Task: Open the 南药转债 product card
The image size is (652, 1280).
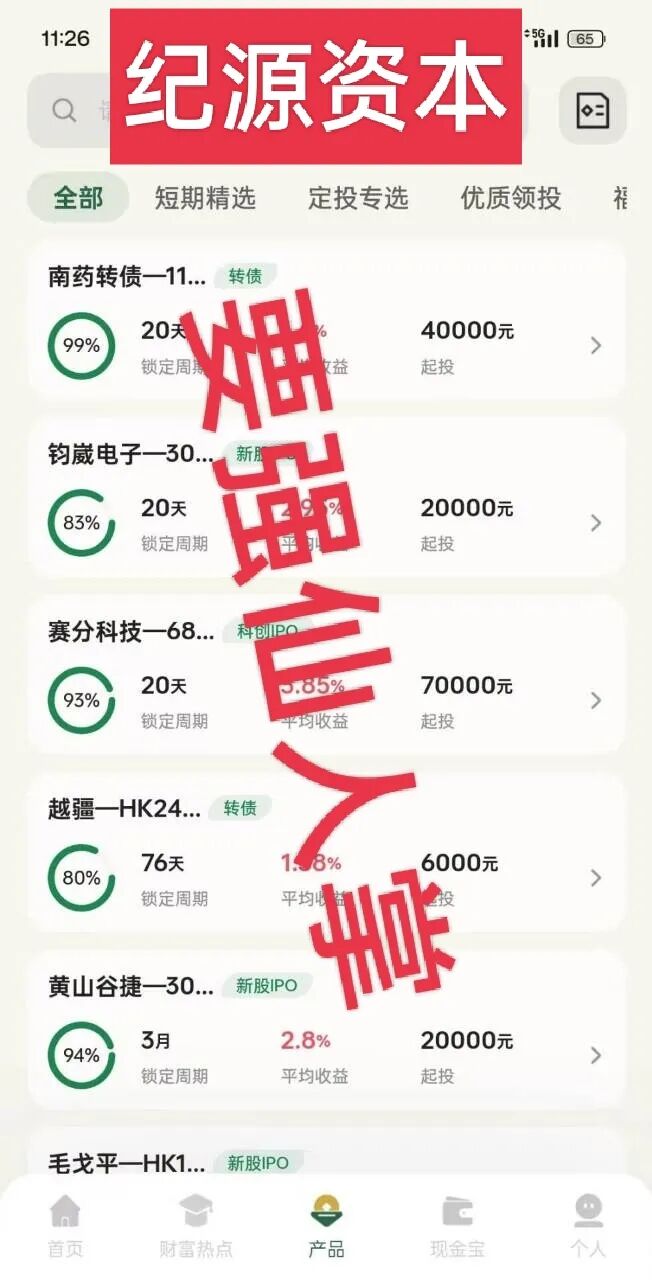Action: coord(326,322)
